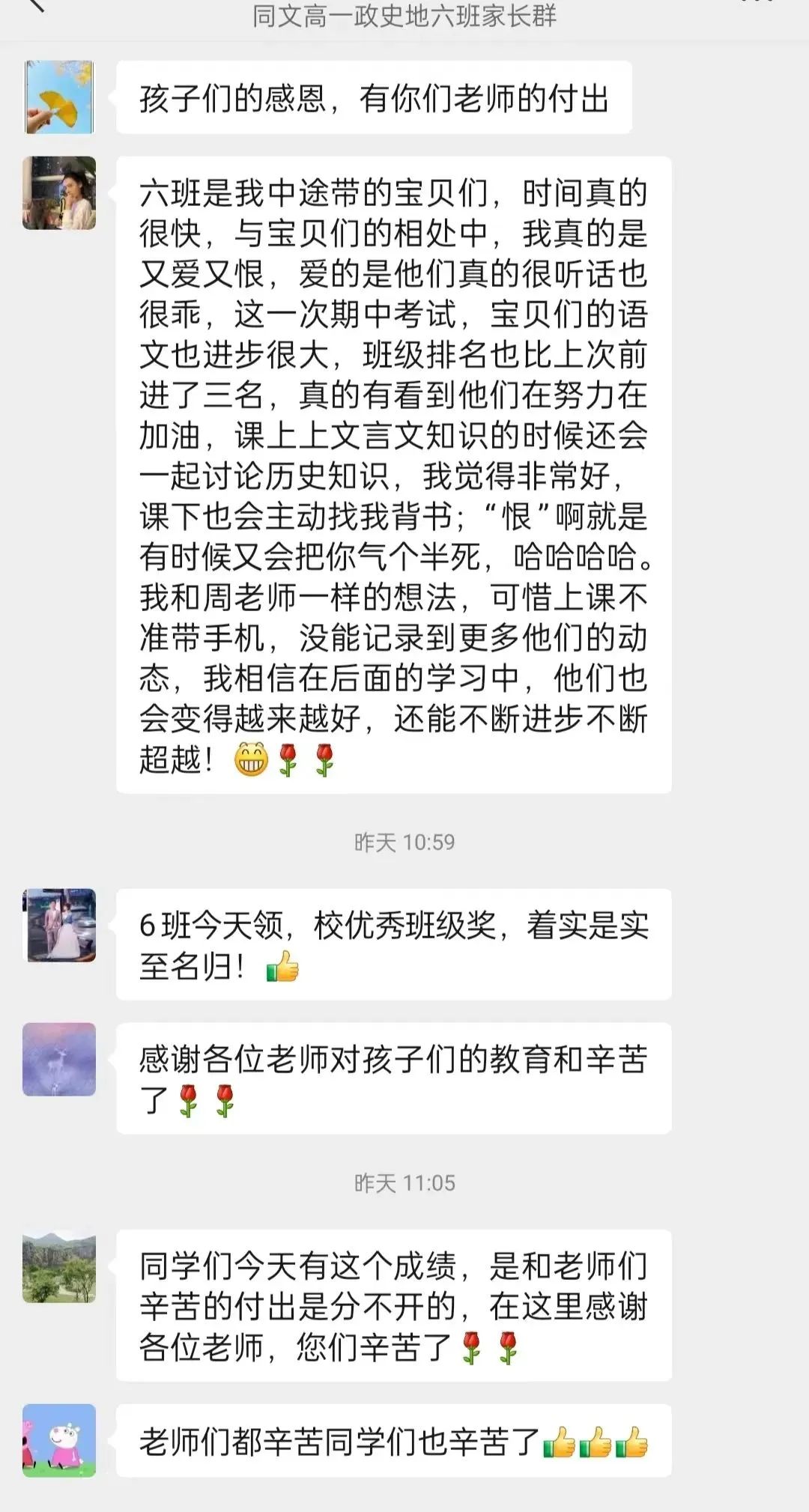
Task: Open the teacher's avatar beside the long 六班 message
Action: point(59,192)
